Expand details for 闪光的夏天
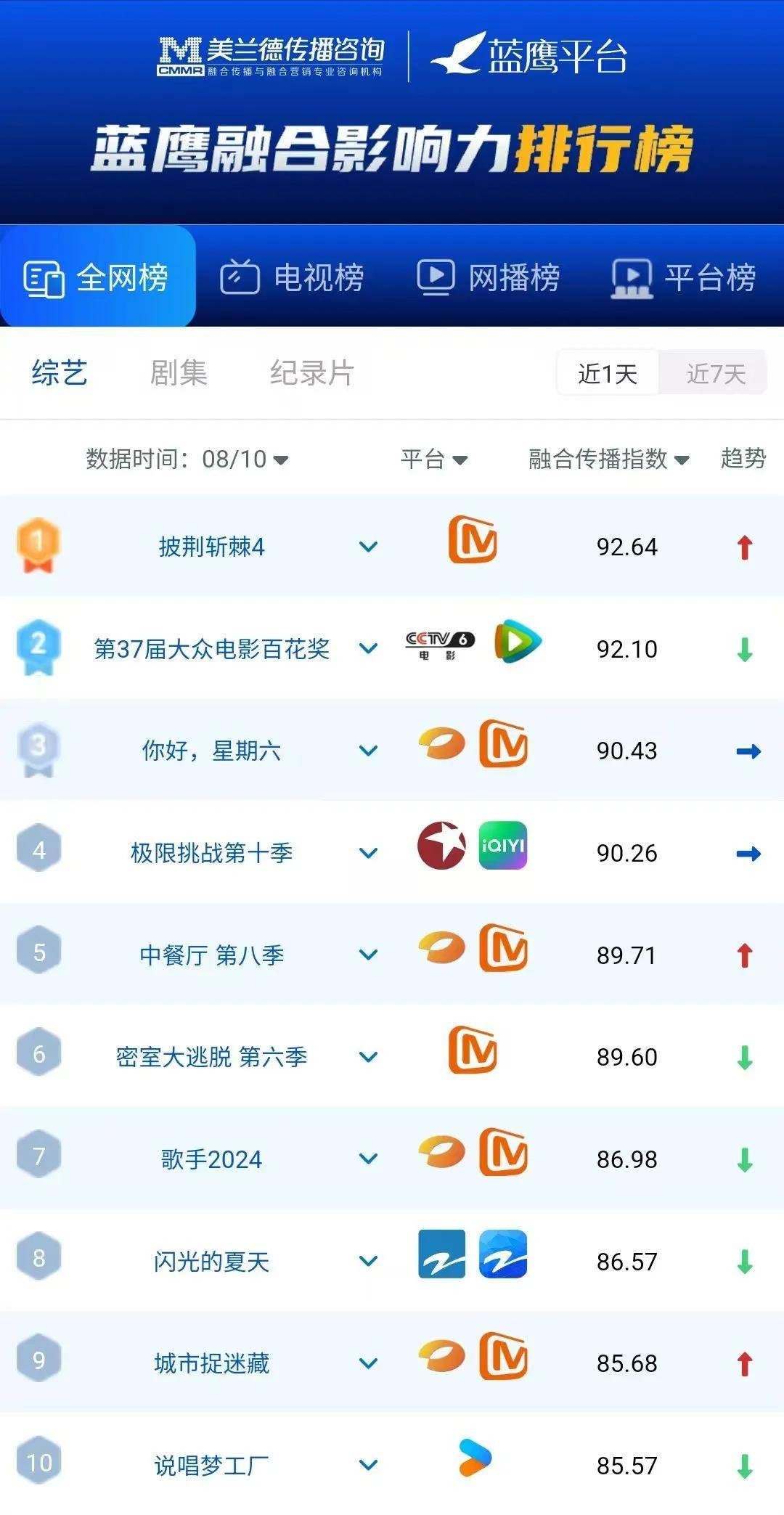Image resolution: width=784 pixels, height=1515 pixels. tap(369, 1261)
